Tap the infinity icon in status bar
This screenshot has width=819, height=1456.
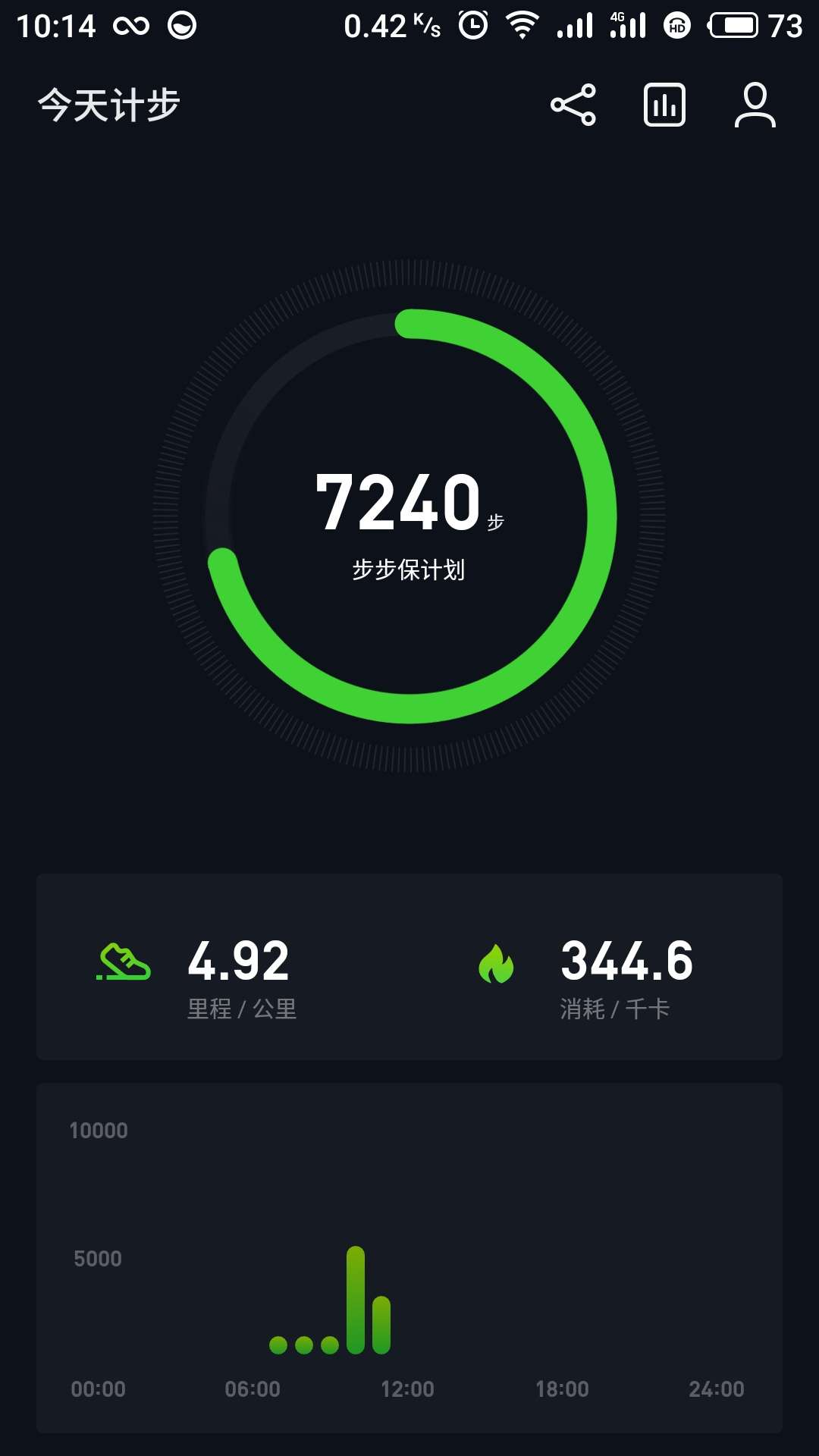(129, 25)
